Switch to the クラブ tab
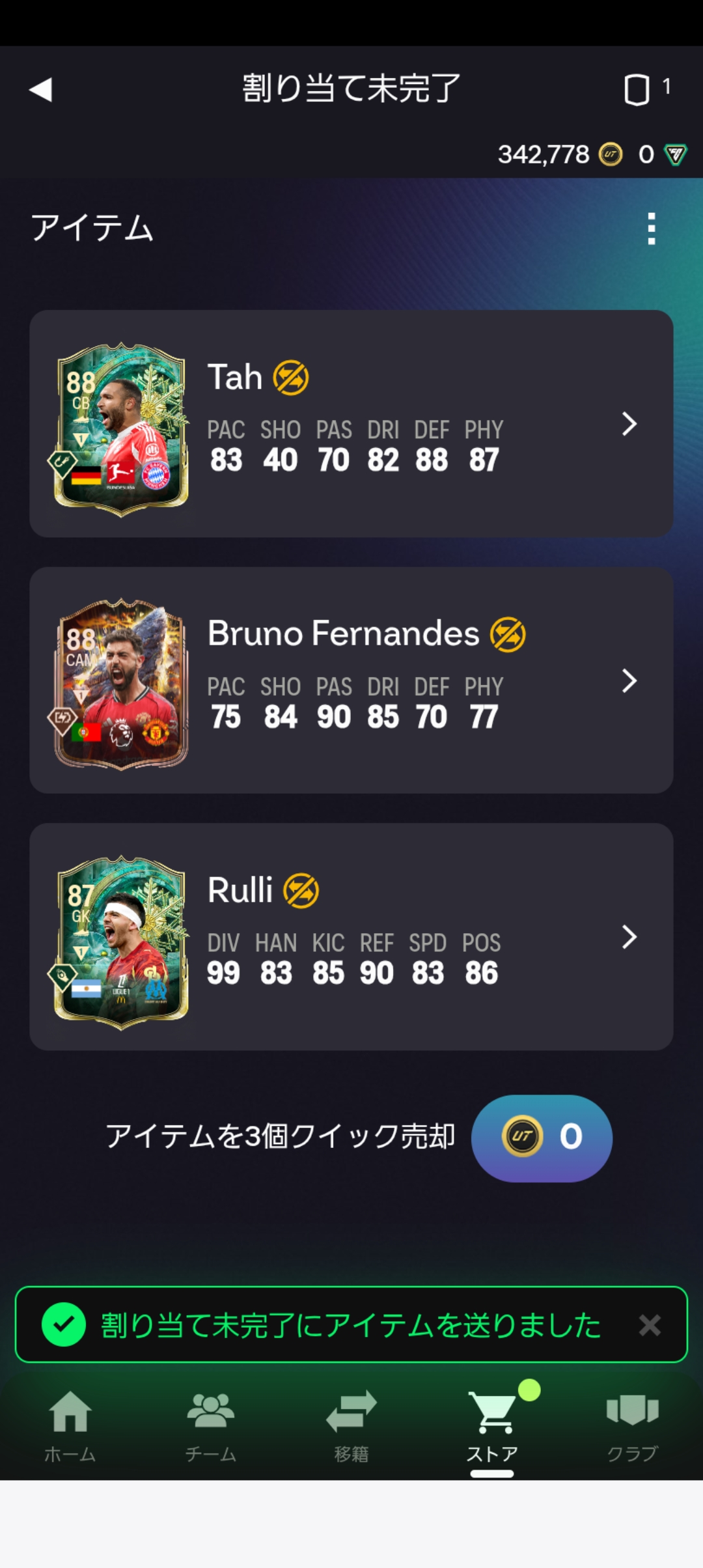This screenshot has height=1568, width=703. point(632,1426)
